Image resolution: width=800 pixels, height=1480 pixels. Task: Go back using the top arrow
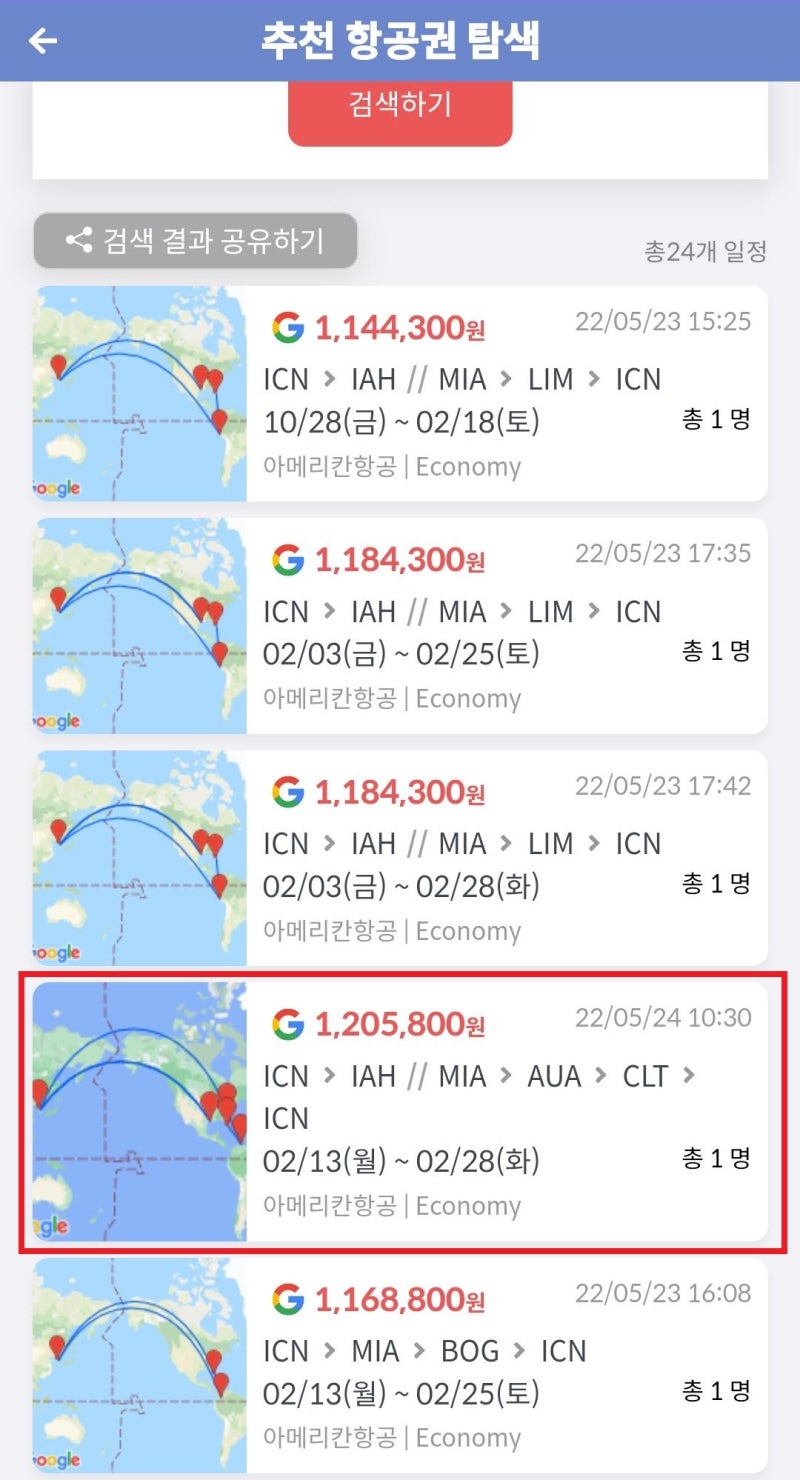[x=44, y=41]
